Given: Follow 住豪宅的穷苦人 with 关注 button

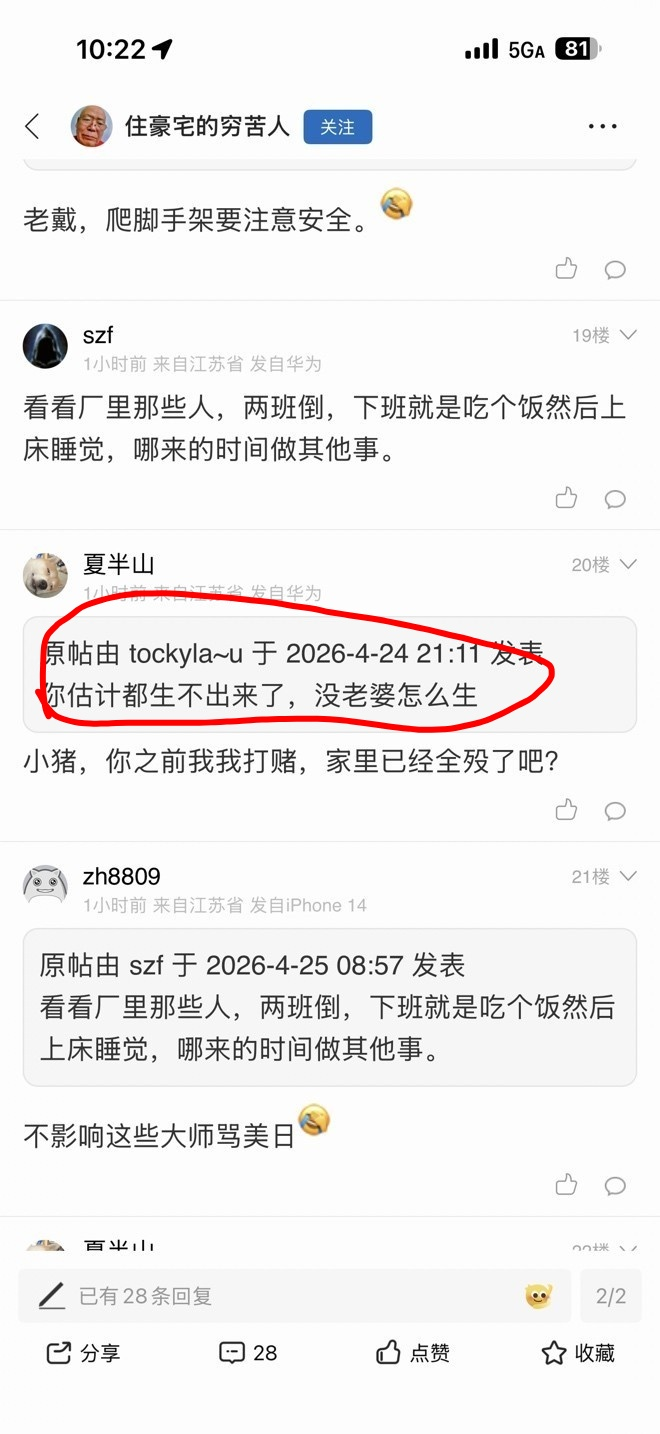Looking at the screenshot, I should pyautogui.click(x=337, y=127).
